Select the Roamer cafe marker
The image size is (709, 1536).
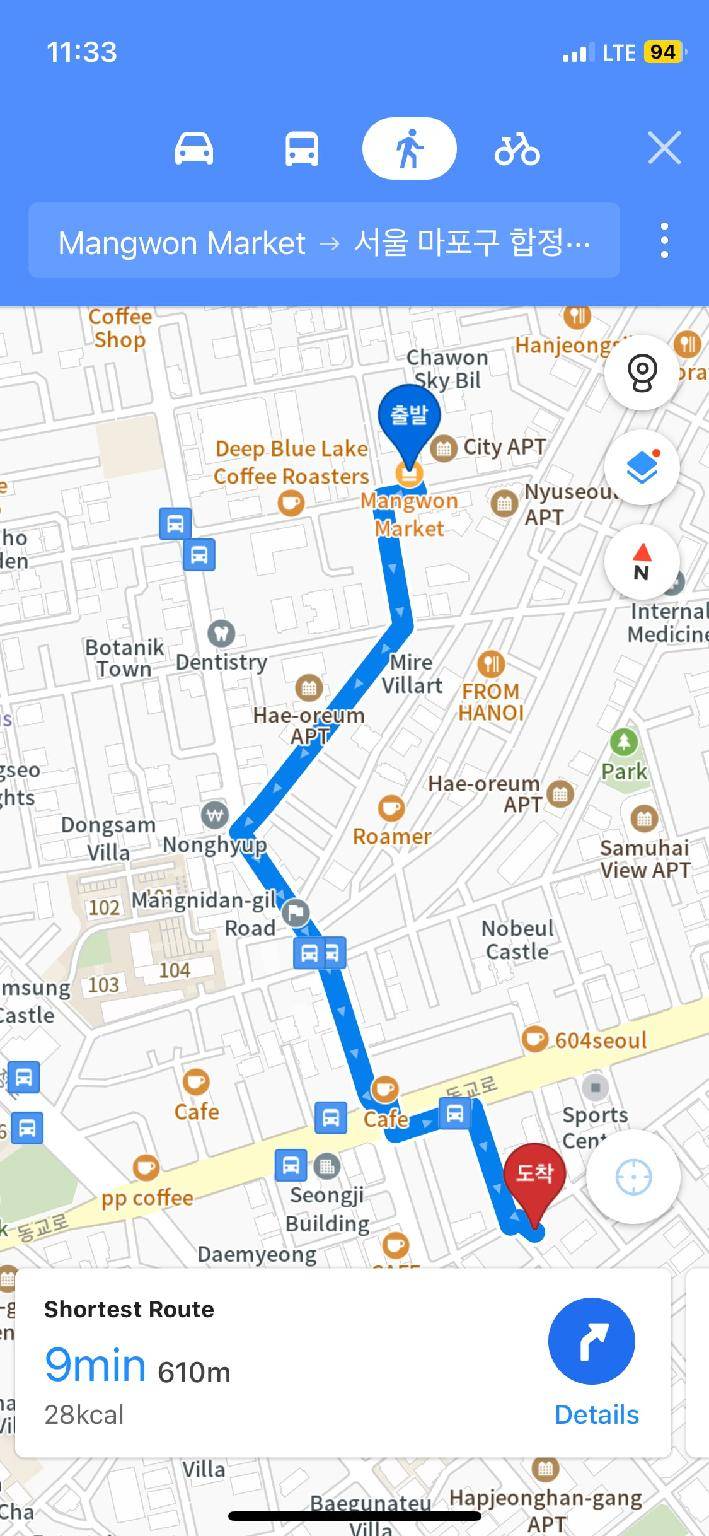point(391,808)
